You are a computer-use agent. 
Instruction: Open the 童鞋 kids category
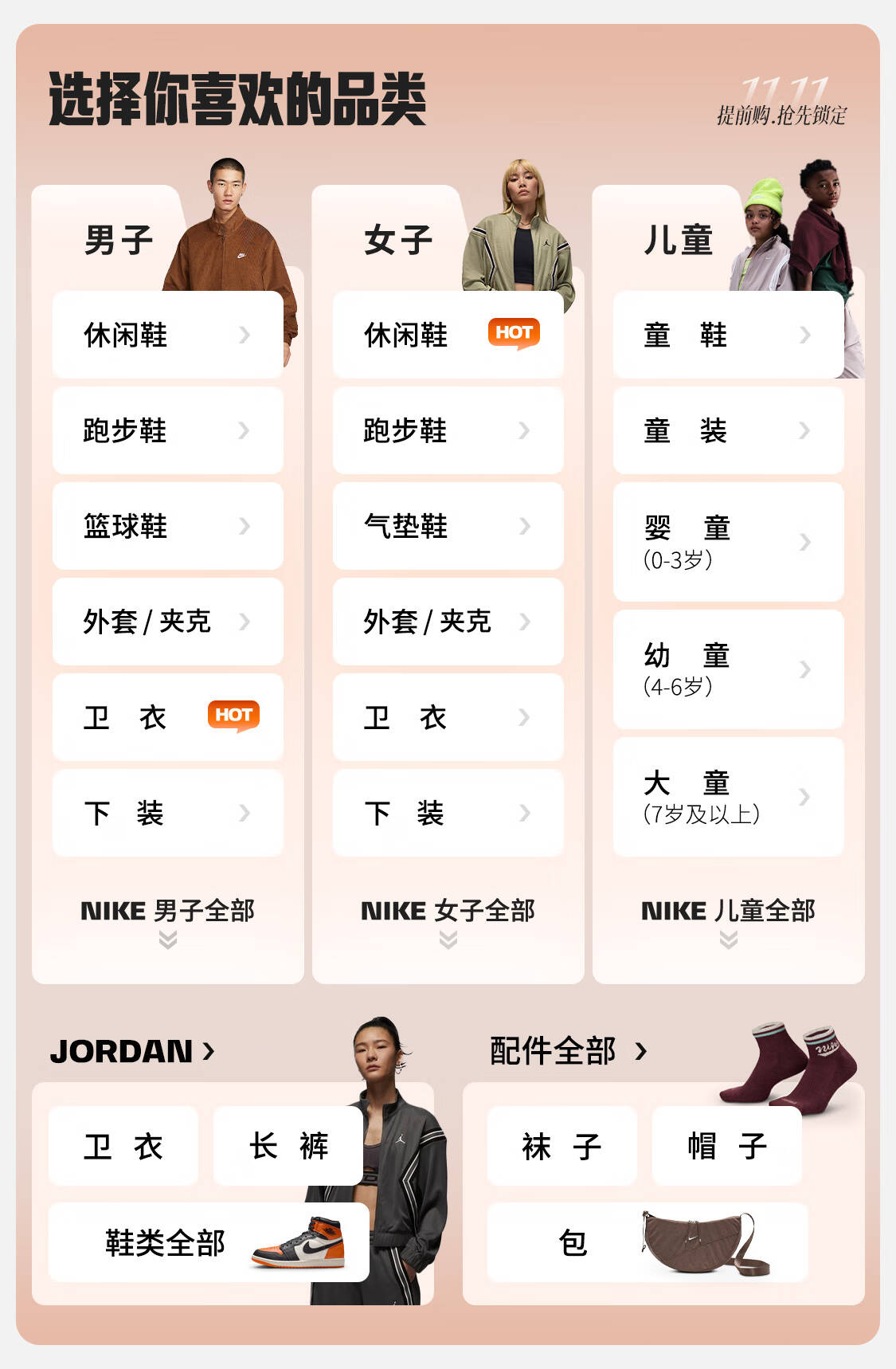click(729, 335)
